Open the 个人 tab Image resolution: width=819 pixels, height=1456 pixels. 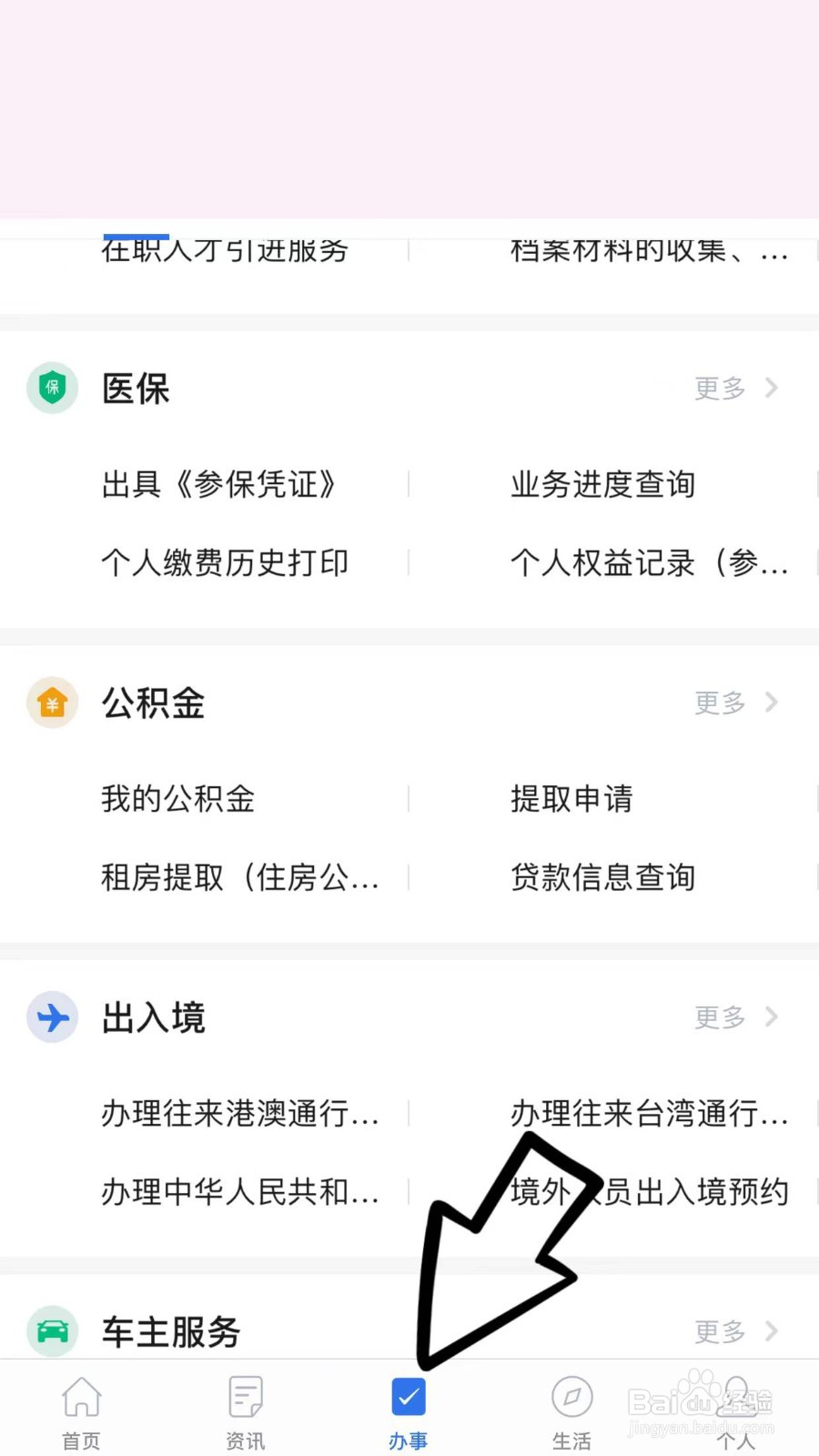(735, 1412)
